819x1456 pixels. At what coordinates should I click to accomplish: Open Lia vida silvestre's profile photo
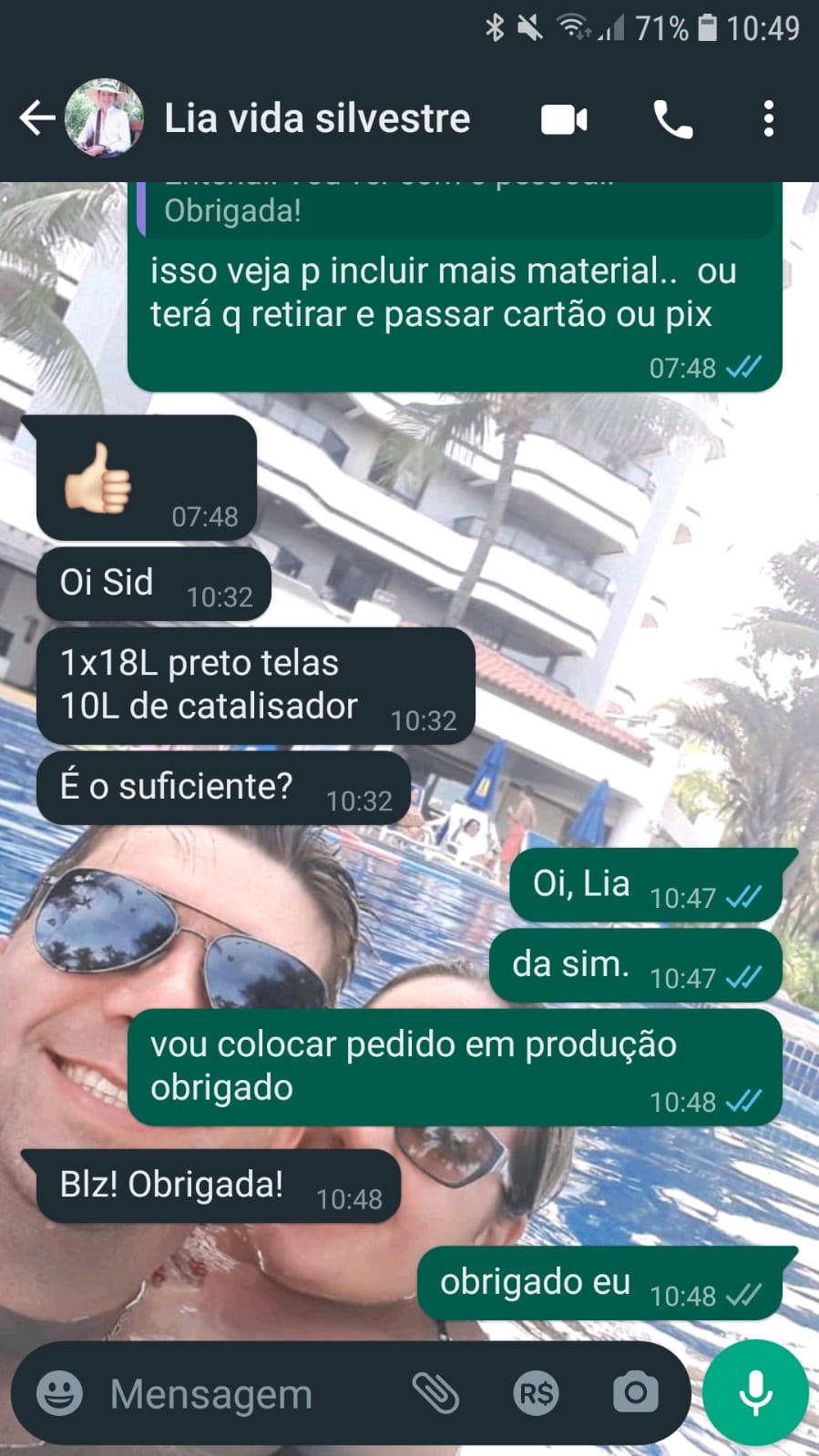click(x=104, y=118)
